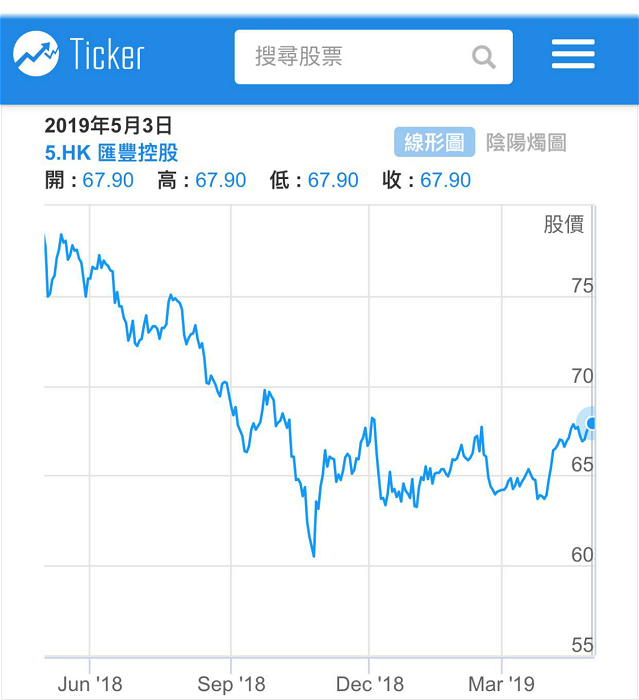Open the 5.HK 匯豐控股 stock link
This screenshot has width=639, height=700.
point(111,153)
